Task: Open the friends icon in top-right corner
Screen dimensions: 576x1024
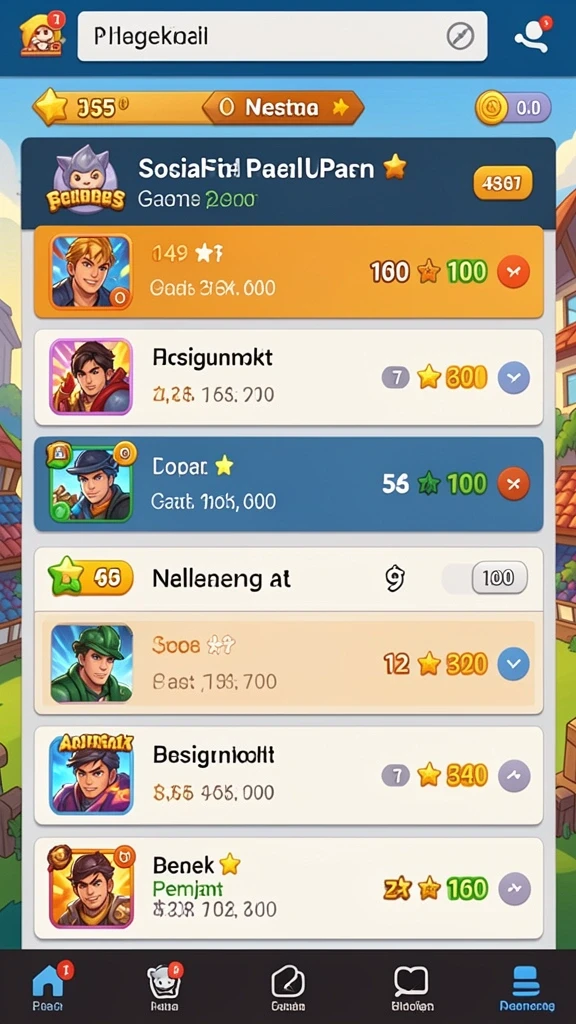Action: point(533,35)
